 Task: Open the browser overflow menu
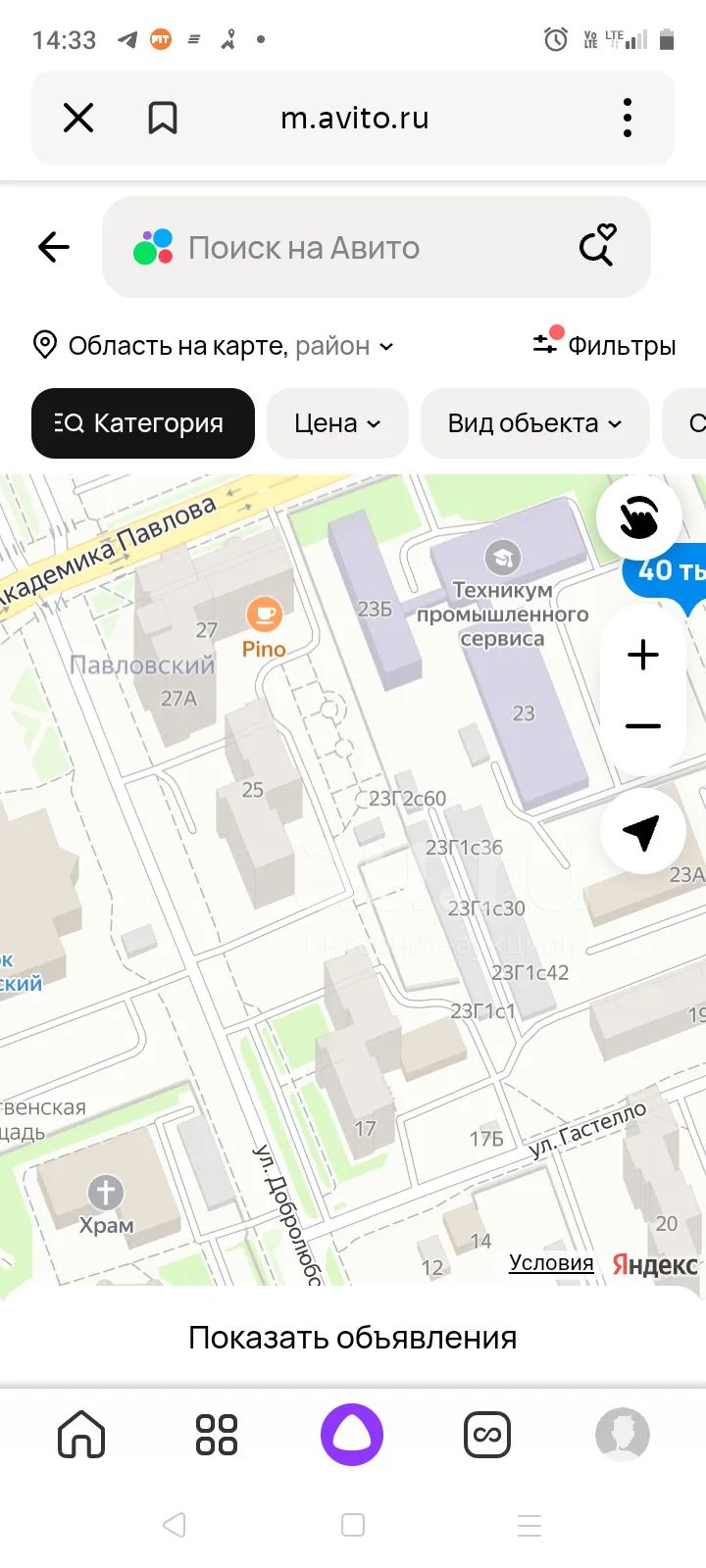point(628,119)
